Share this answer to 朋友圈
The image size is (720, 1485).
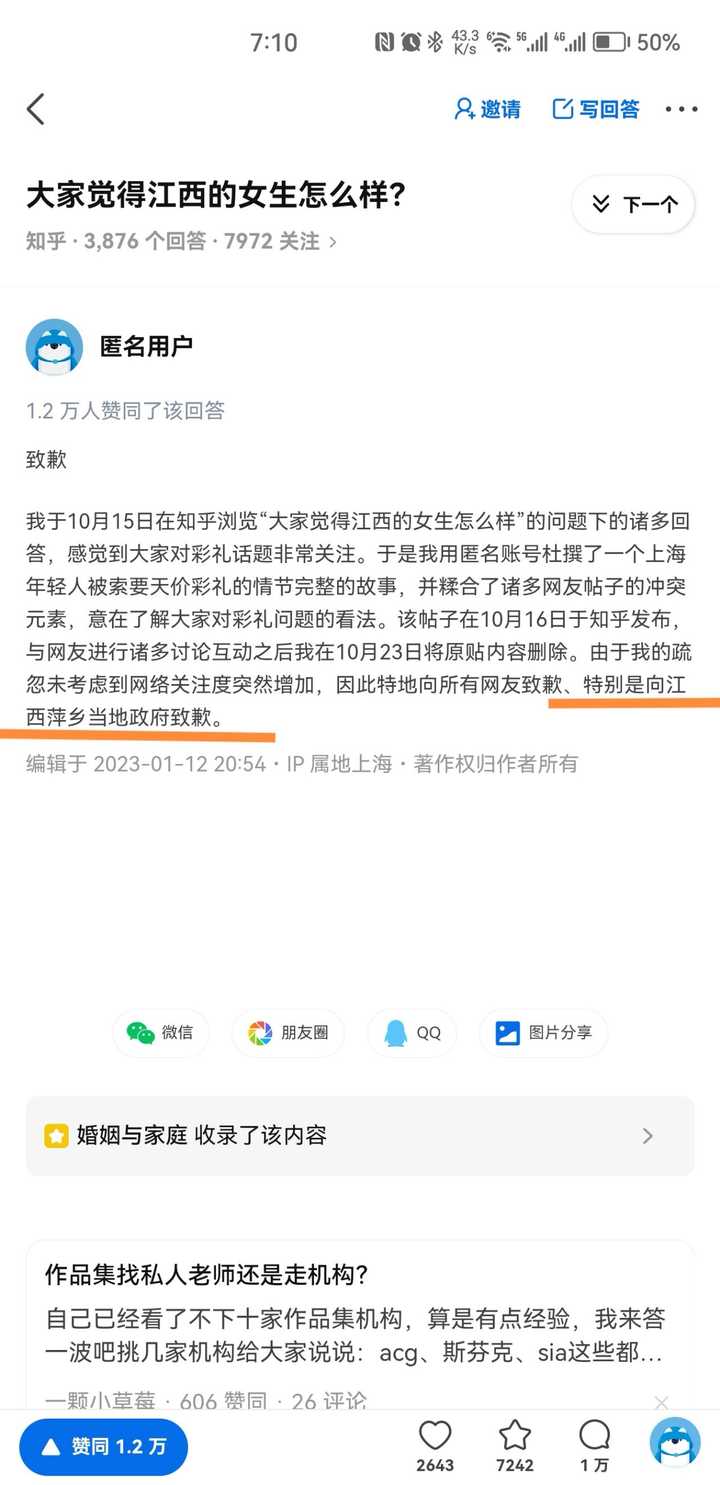(x=287, y=1033)
